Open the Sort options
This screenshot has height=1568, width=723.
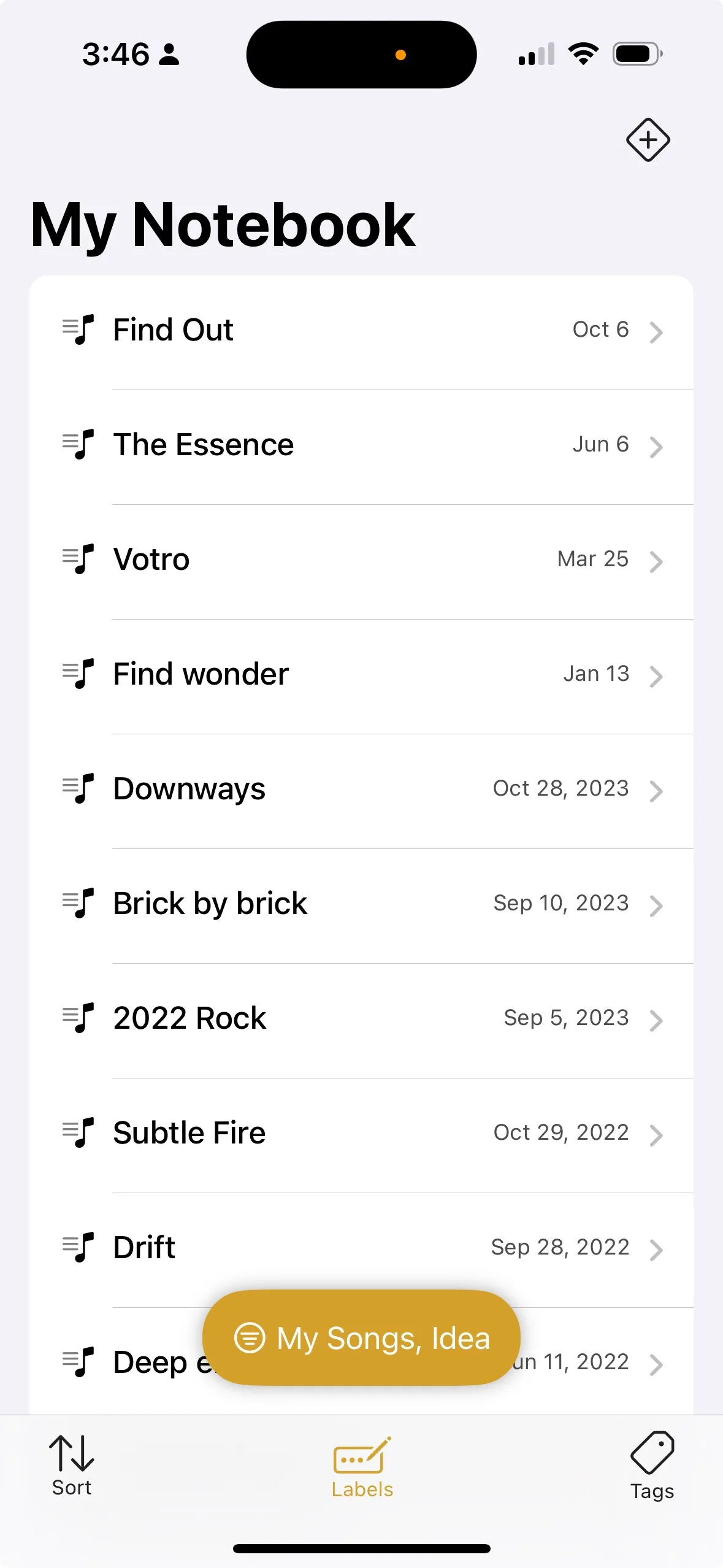(x=72, y=1465)
